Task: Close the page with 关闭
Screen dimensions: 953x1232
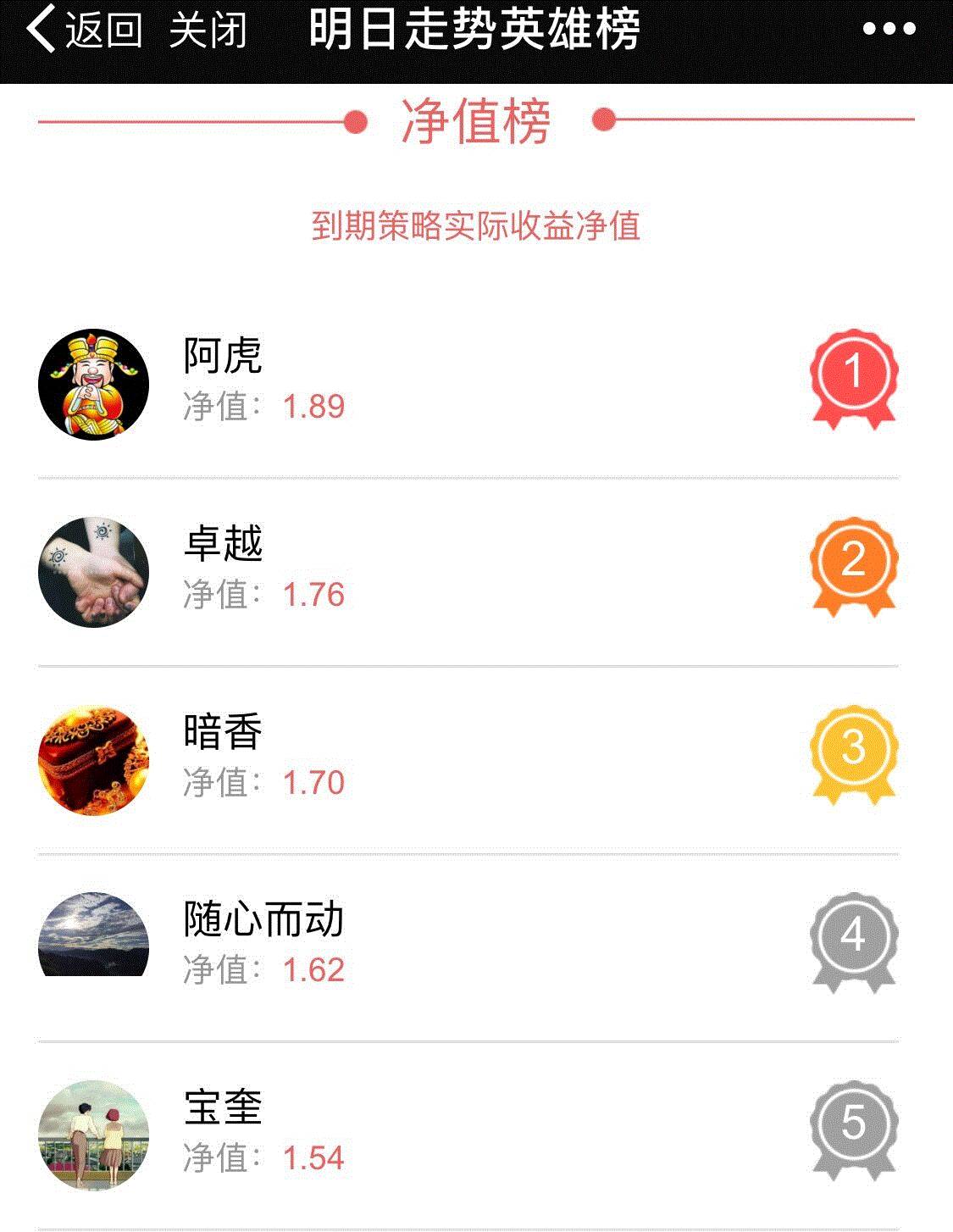Action: pos(208,31)
